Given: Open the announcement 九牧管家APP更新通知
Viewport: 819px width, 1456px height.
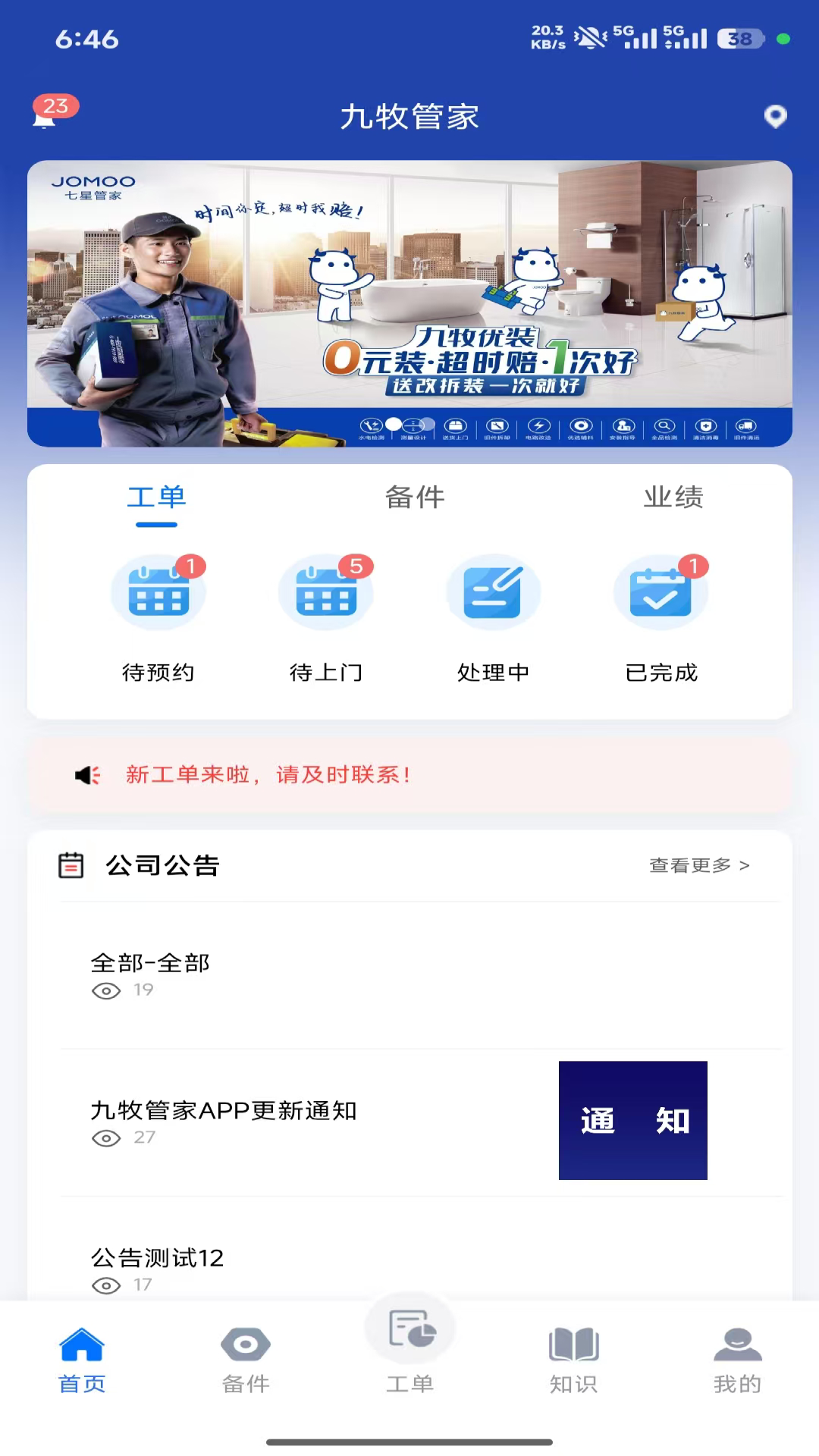Looking at the screenshot, I should [225, 1111].
